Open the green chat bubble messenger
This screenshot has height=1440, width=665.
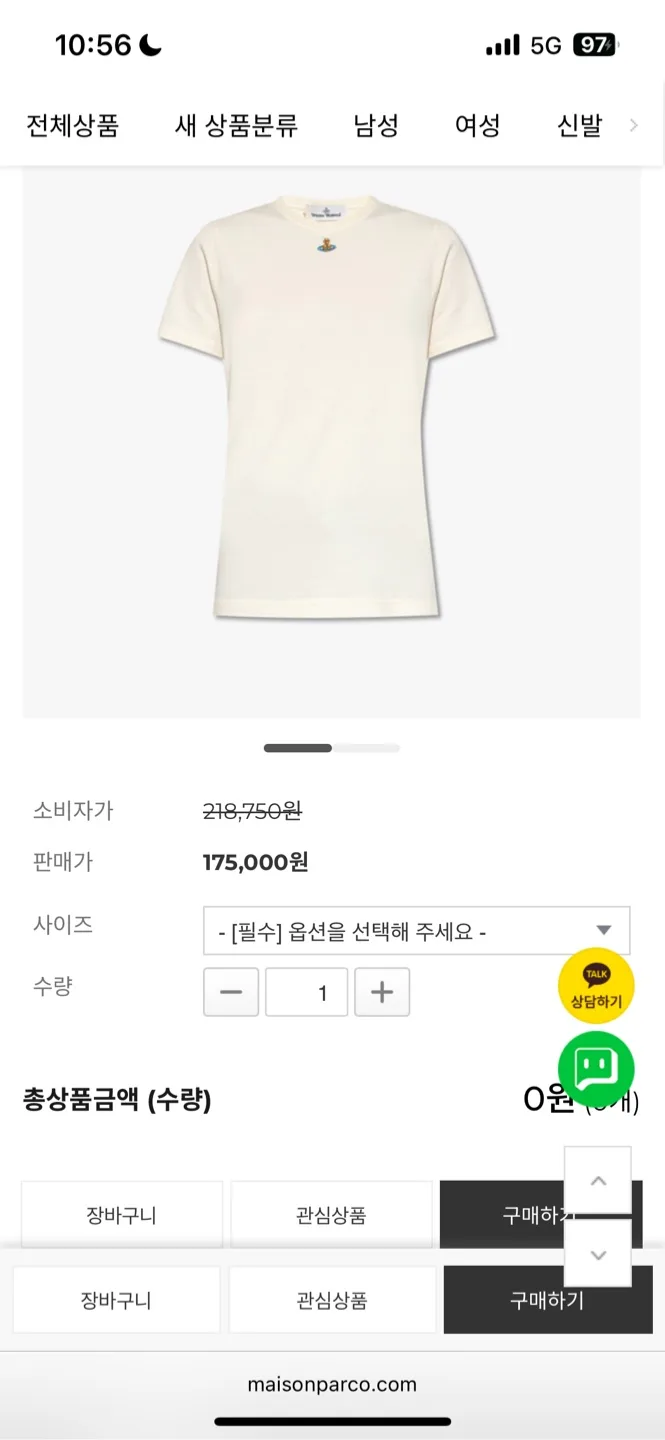pyautogui.click(x=596, y=1068)
